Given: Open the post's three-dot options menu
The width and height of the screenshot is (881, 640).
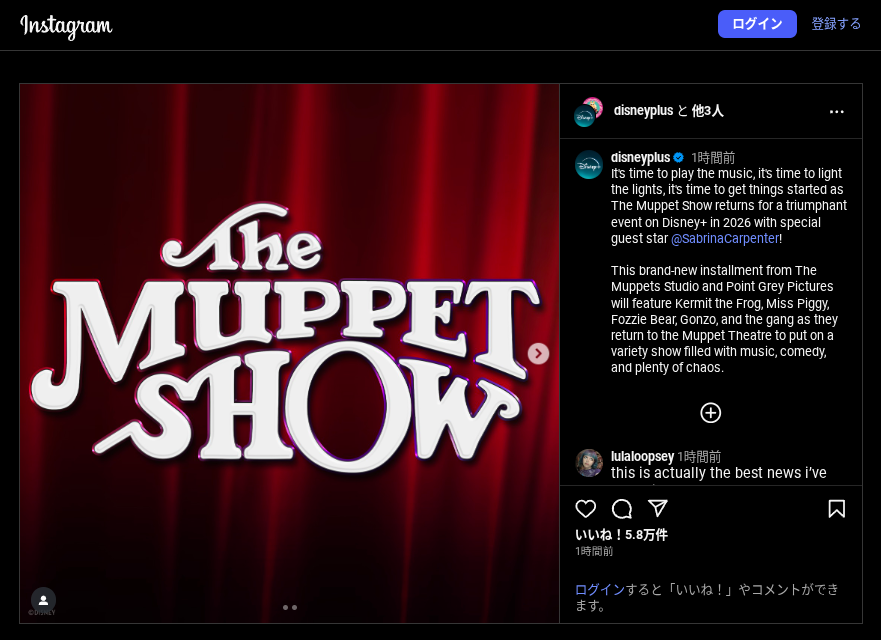Looking at the screenshot, I should [x=837, y=111].
